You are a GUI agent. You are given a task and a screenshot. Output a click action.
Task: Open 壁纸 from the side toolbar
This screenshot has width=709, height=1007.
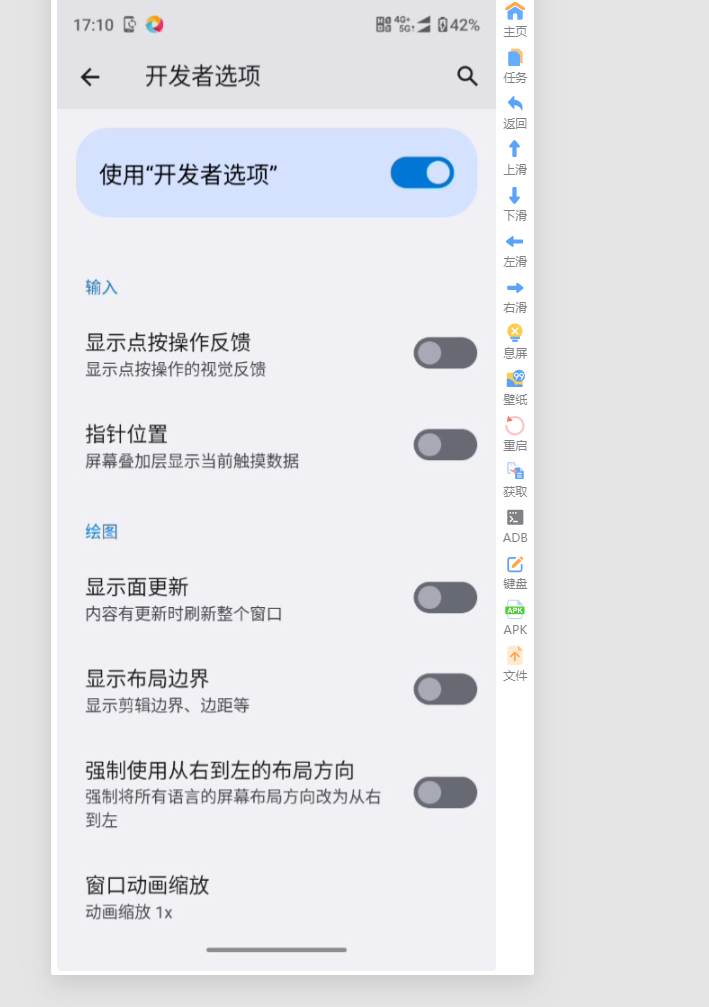tap(515, 386)
